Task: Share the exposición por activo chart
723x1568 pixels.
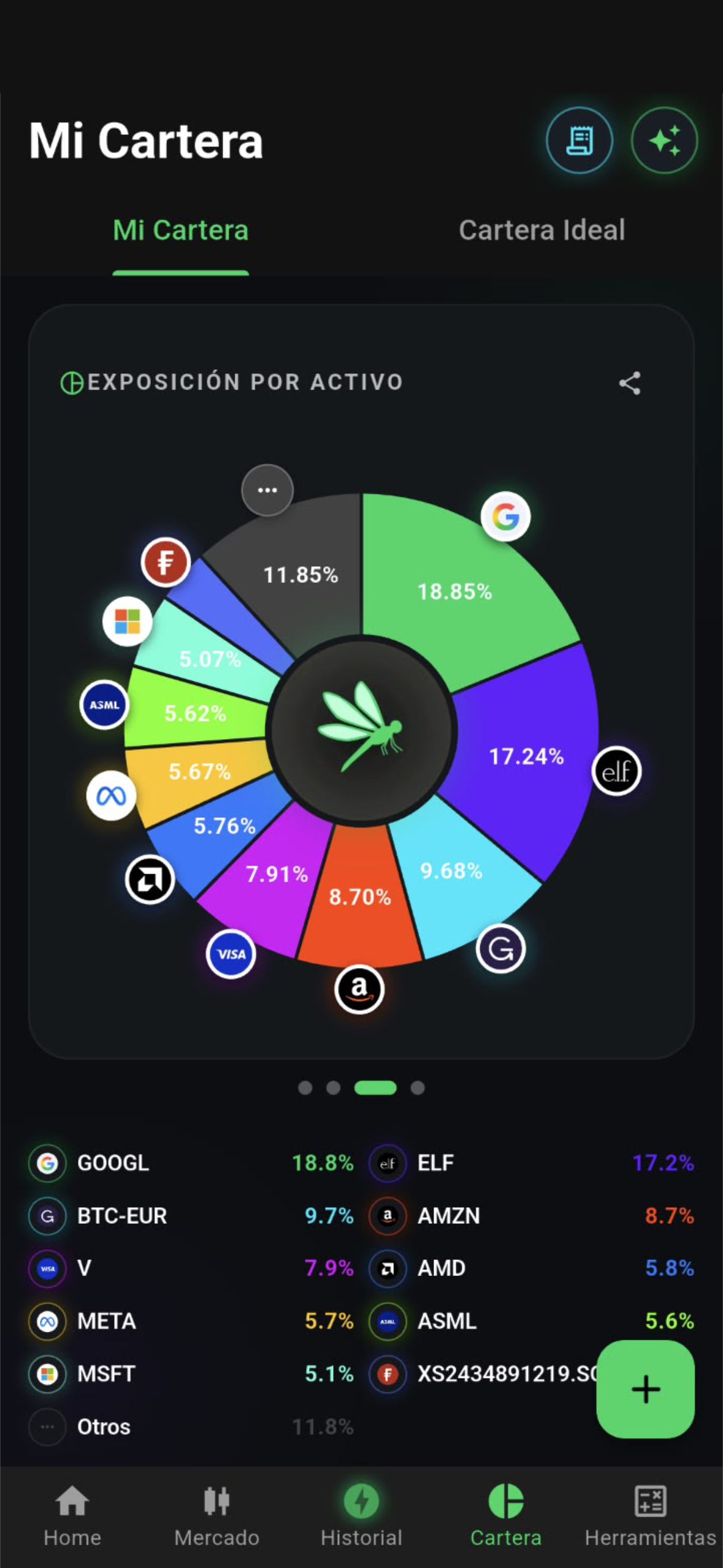Action: [x=630, y=383]
